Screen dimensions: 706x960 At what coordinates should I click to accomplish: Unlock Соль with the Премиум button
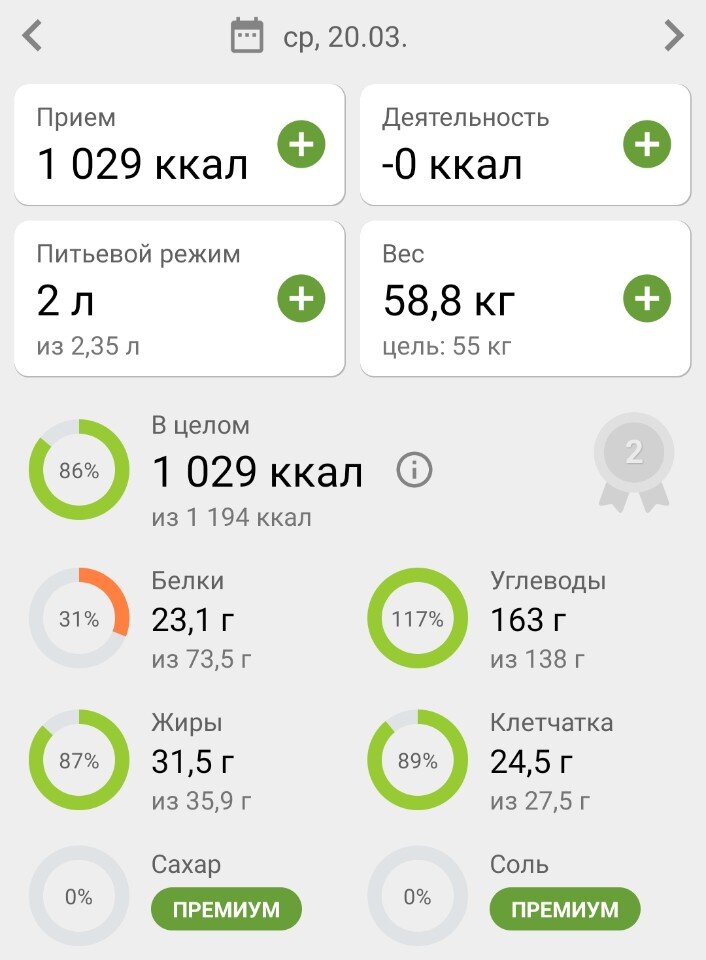tap(565, 910)
